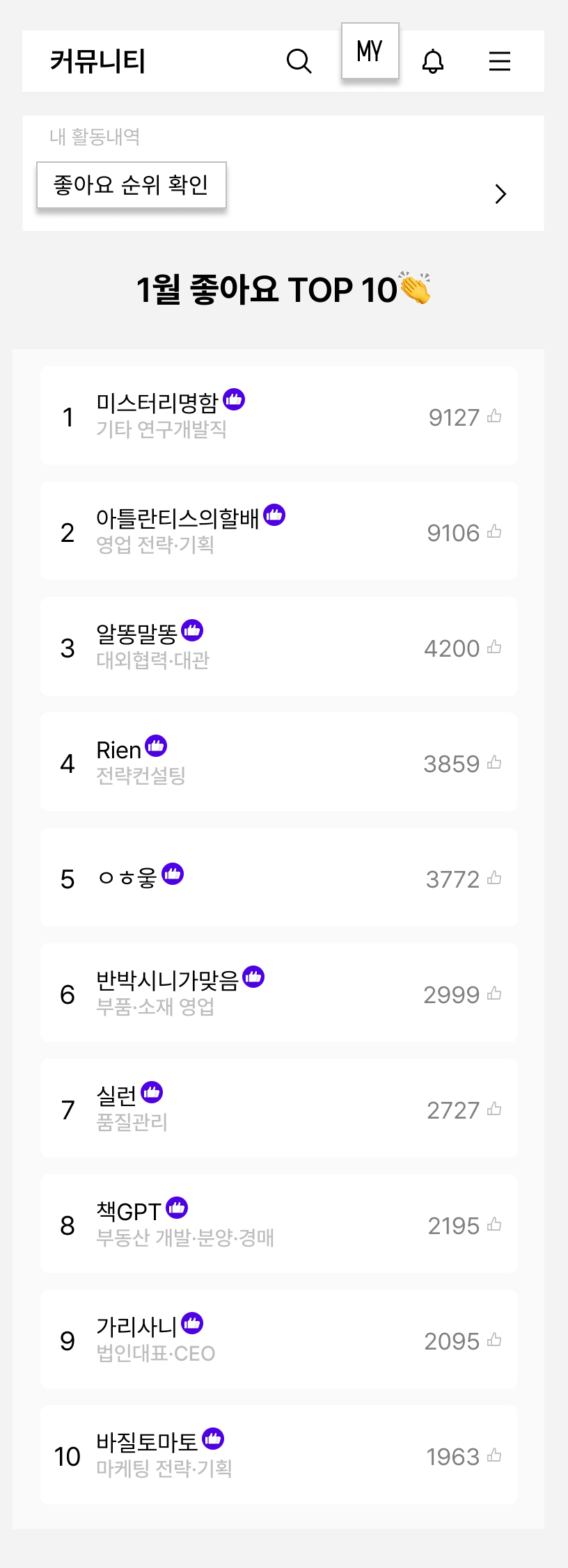Open the MY tab in the header
568x1568 pixels.
click(x=370, y=49)
